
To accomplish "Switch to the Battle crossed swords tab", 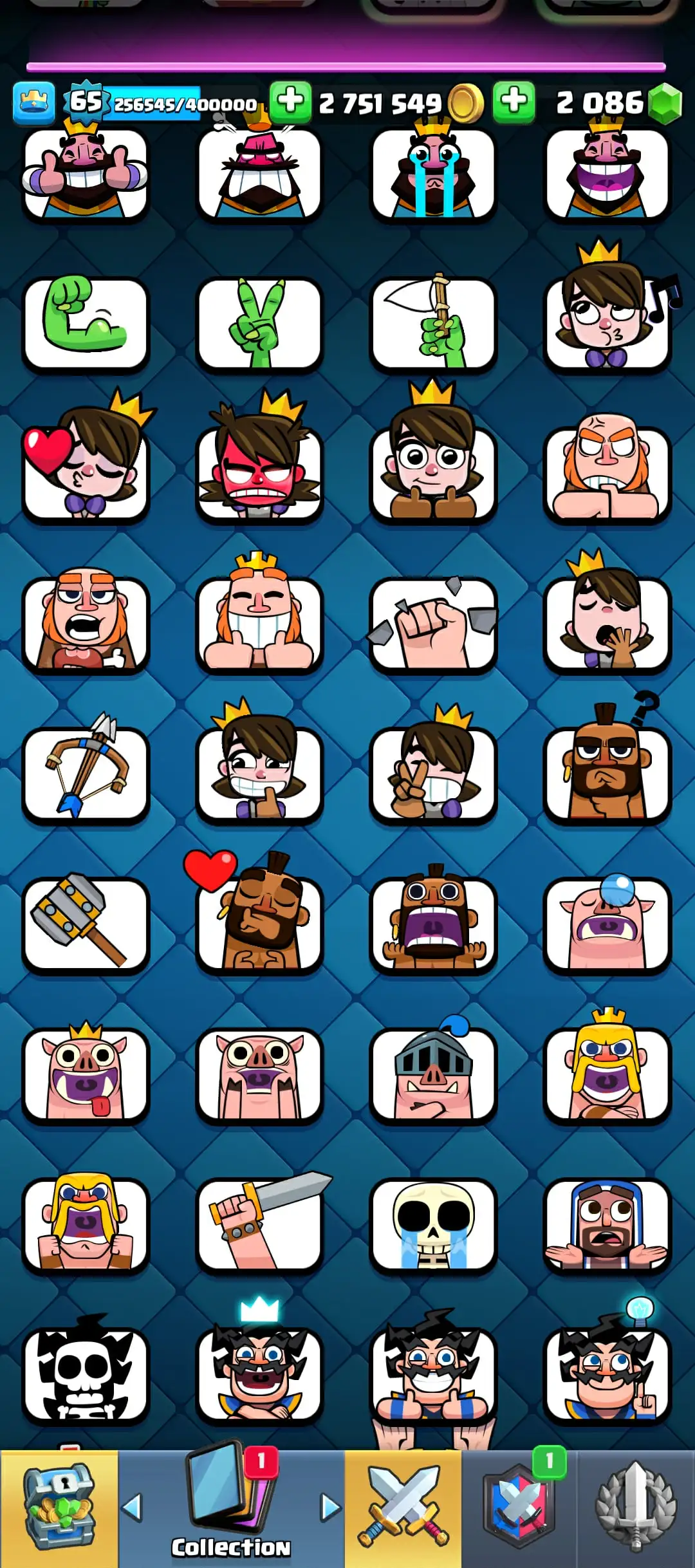I will (403, 1509).
